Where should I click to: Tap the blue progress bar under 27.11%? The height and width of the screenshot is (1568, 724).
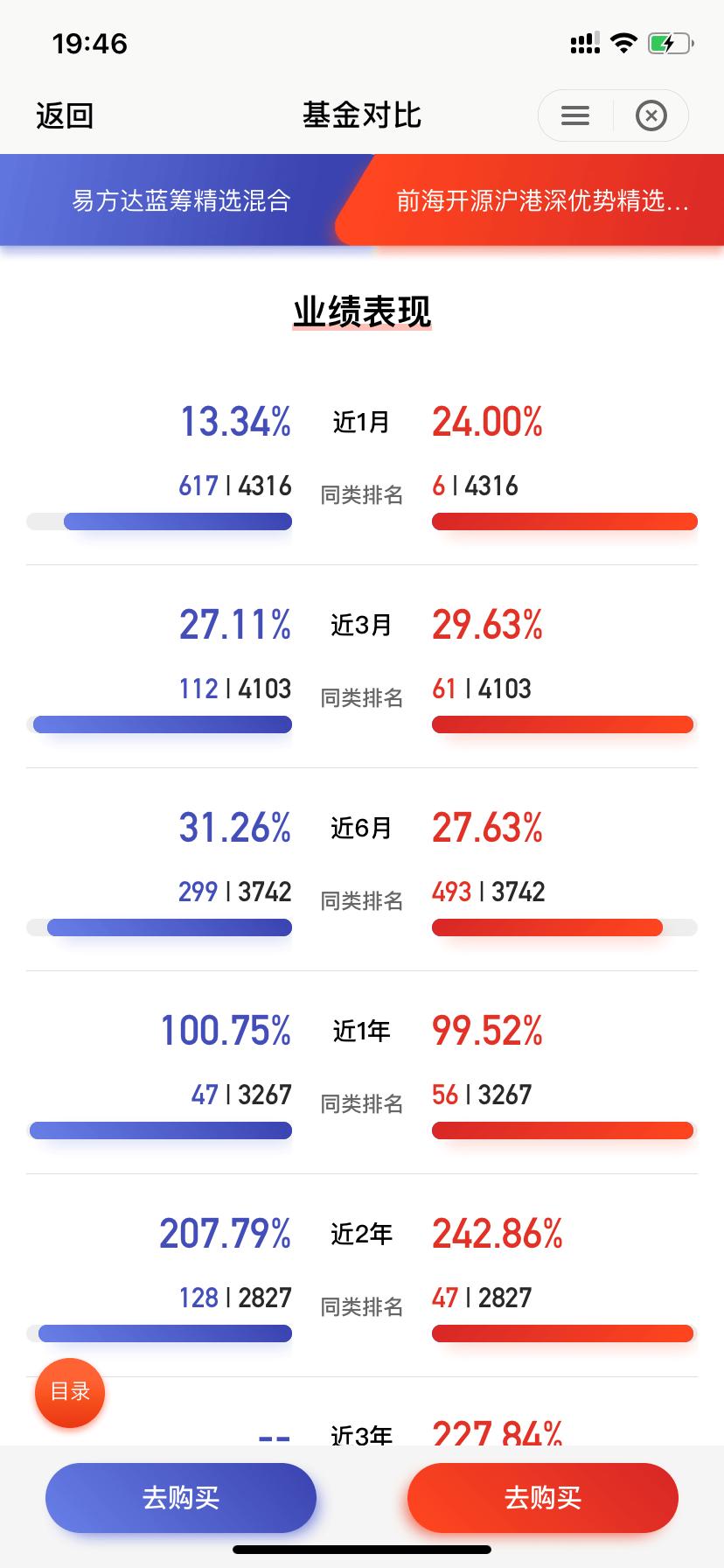click(x=162, y=724)
